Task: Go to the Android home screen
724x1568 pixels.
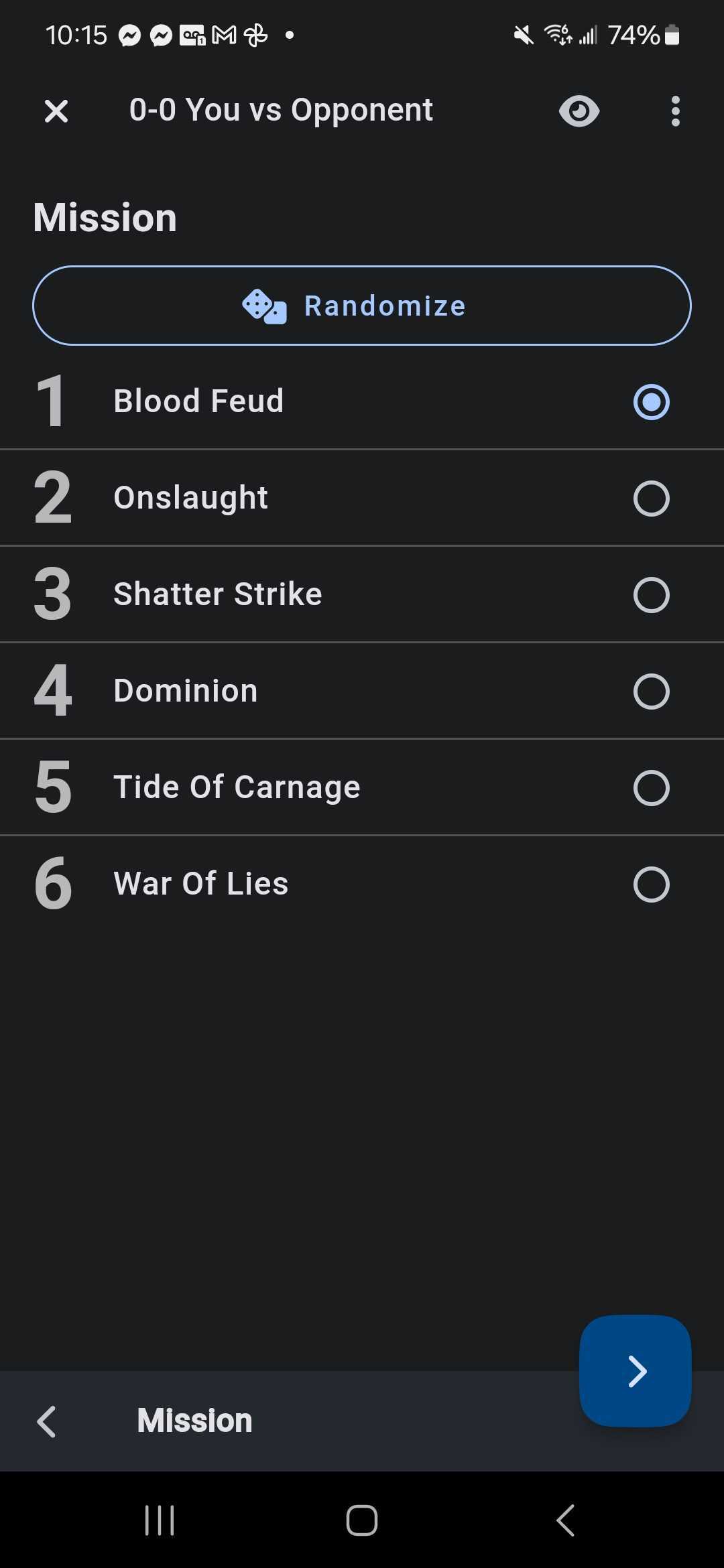Action: click(x=362, y=1520)
